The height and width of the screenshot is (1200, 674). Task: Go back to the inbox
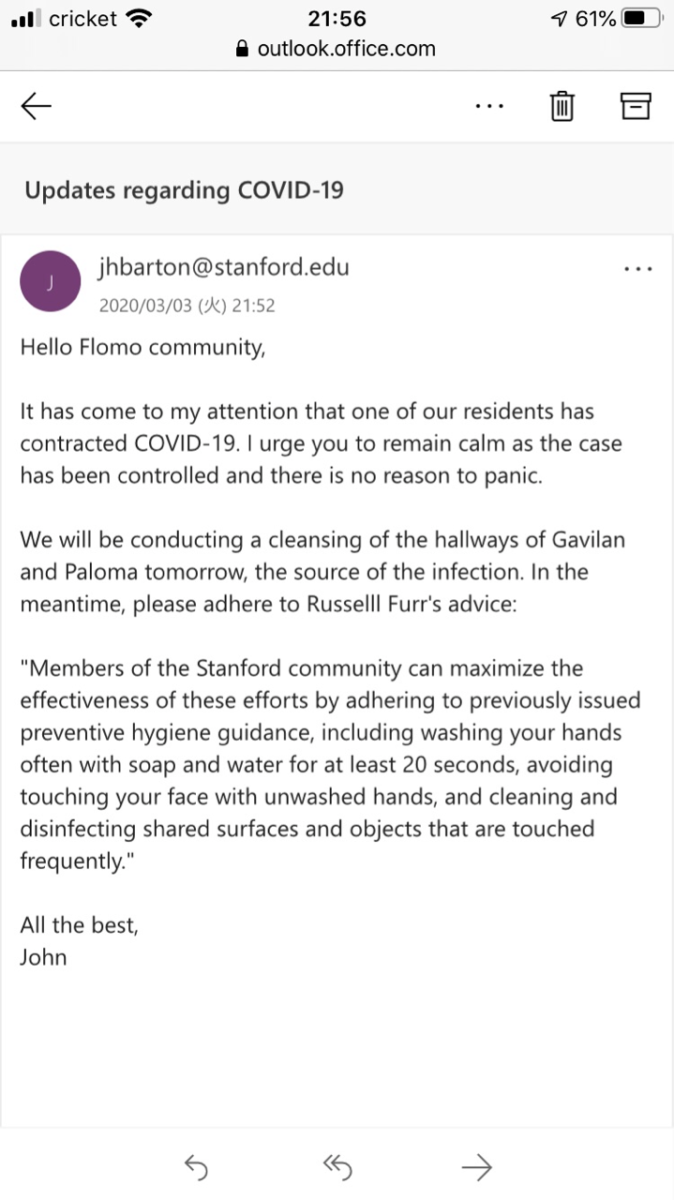coord(36,105)
